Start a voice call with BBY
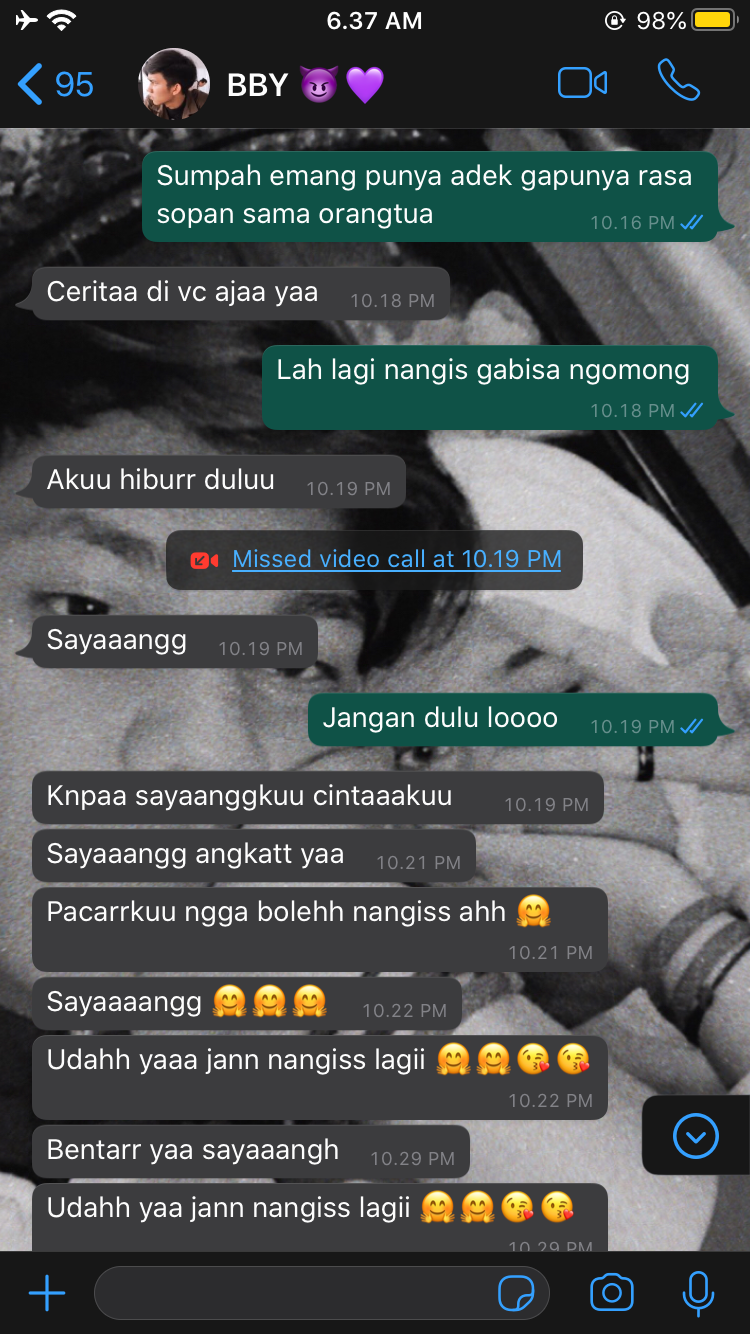The height and width of the screenshot is (1334, 750). (x=678, y=82)
